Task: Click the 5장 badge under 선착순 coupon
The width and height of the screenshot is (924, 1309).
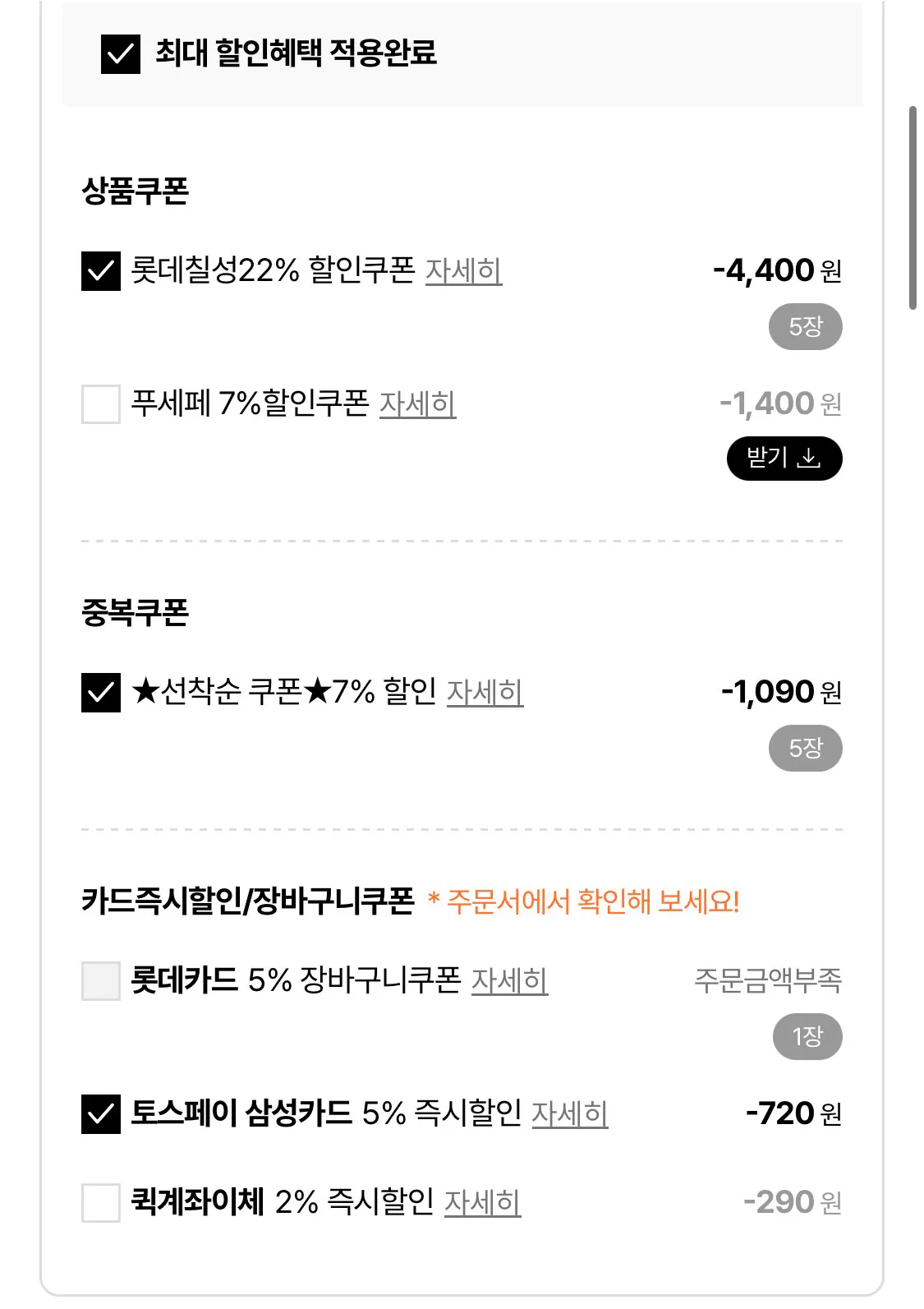Action: [x=806, y=749]
